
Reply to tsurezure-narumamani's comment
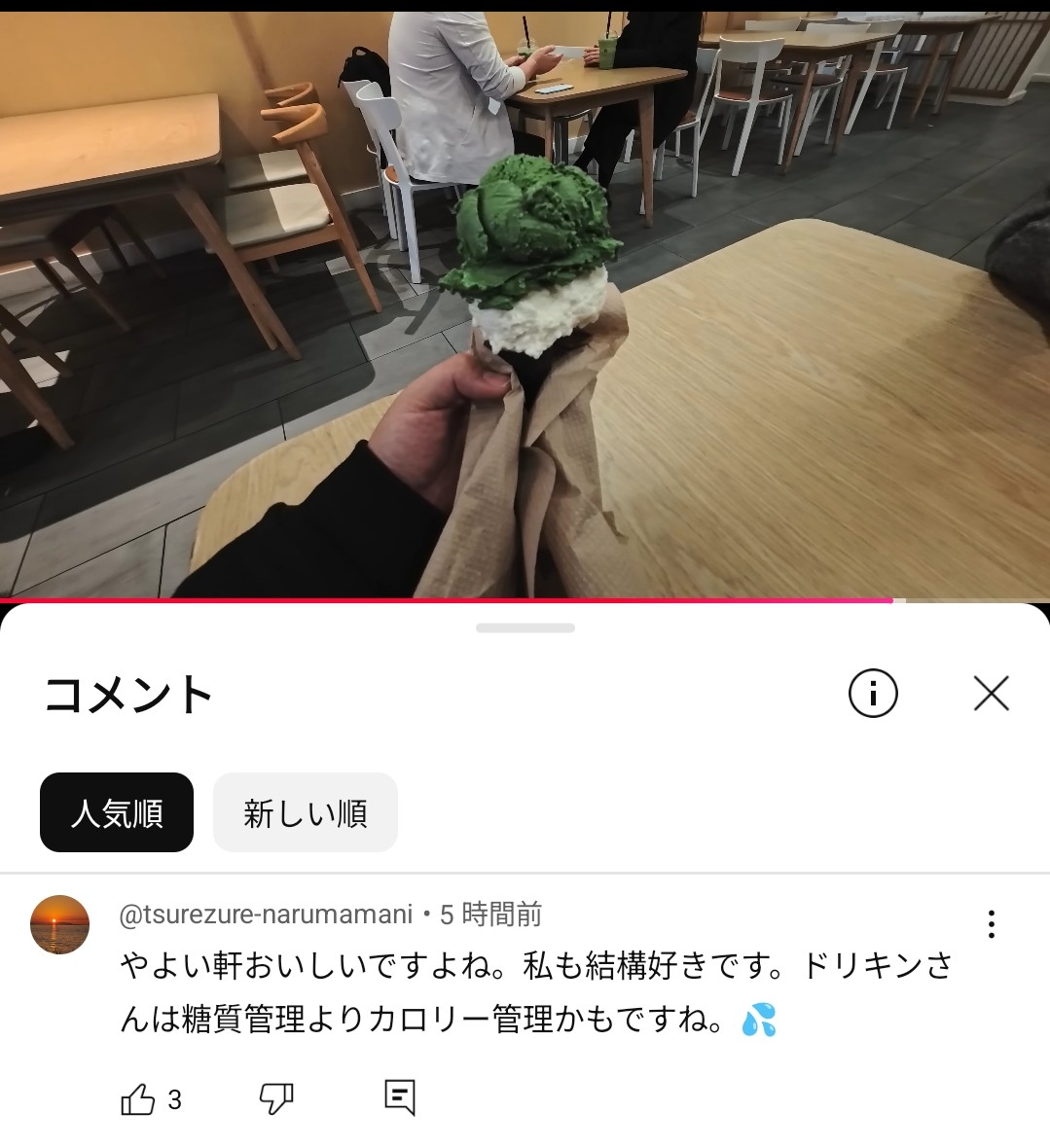point(400,1097)
